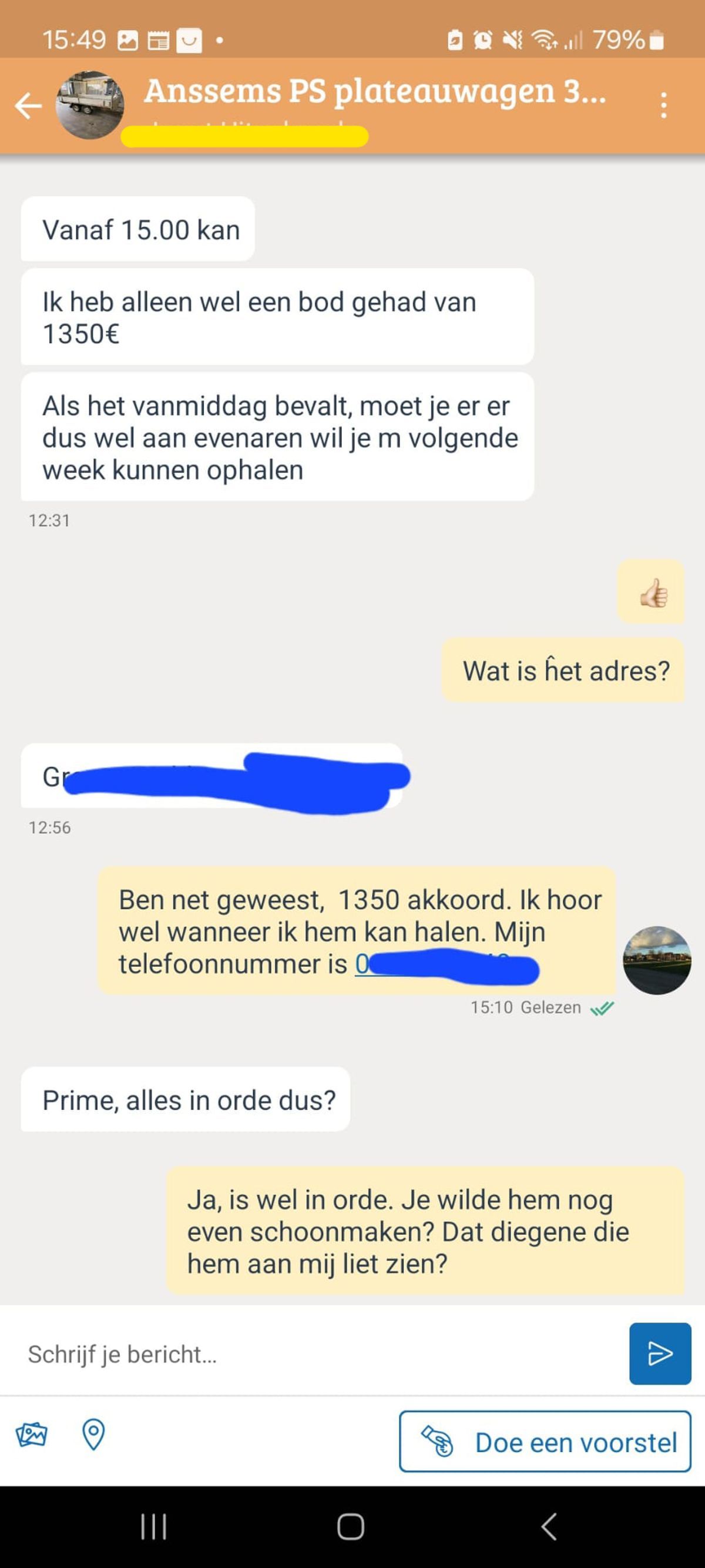Screen dimensions: 705x1568
Task: Tap 'Doe een voorstel' button
Action: tap(545, 1442)
